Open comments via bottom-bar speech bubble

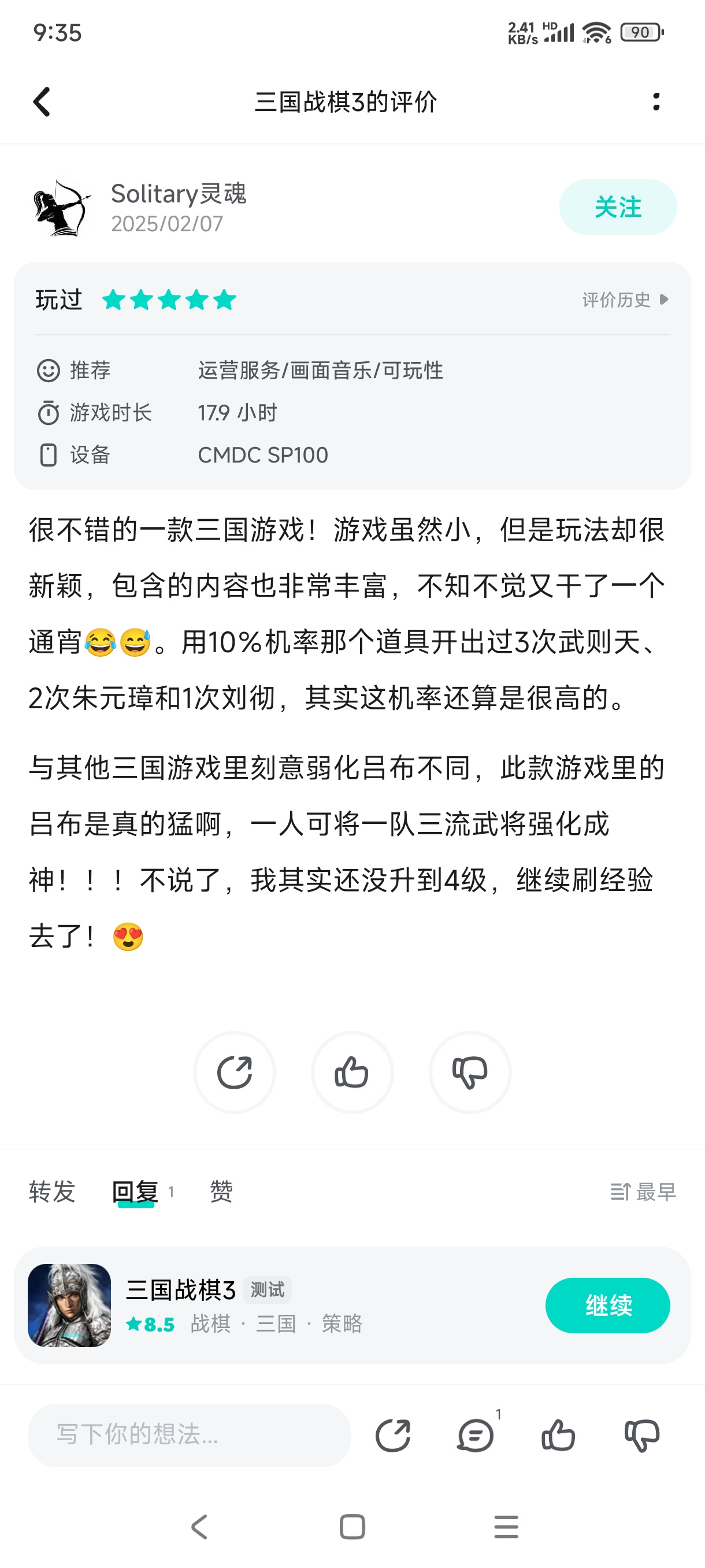[475, 1435]
